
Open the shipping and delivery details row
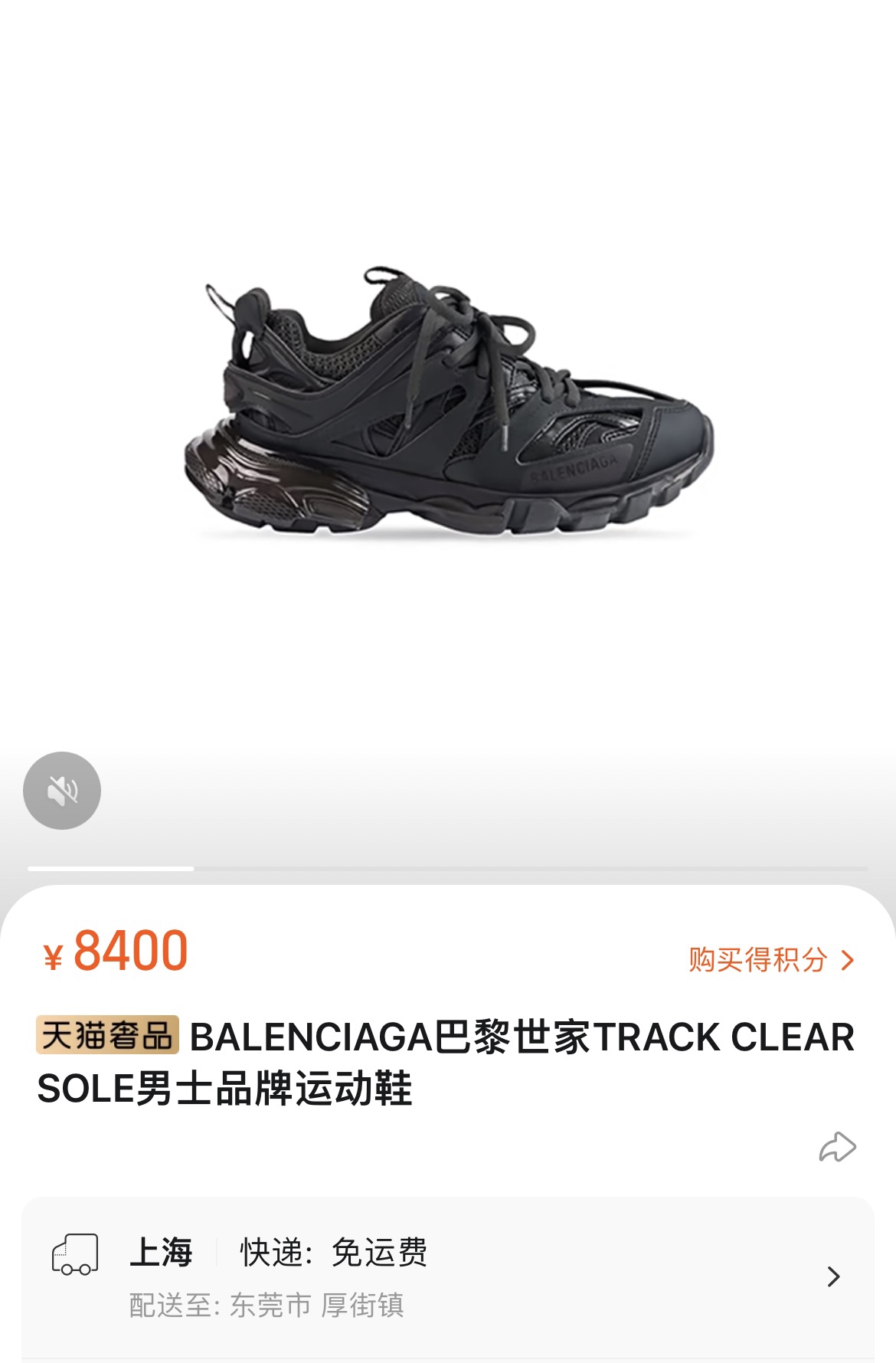pos(448,1276)
